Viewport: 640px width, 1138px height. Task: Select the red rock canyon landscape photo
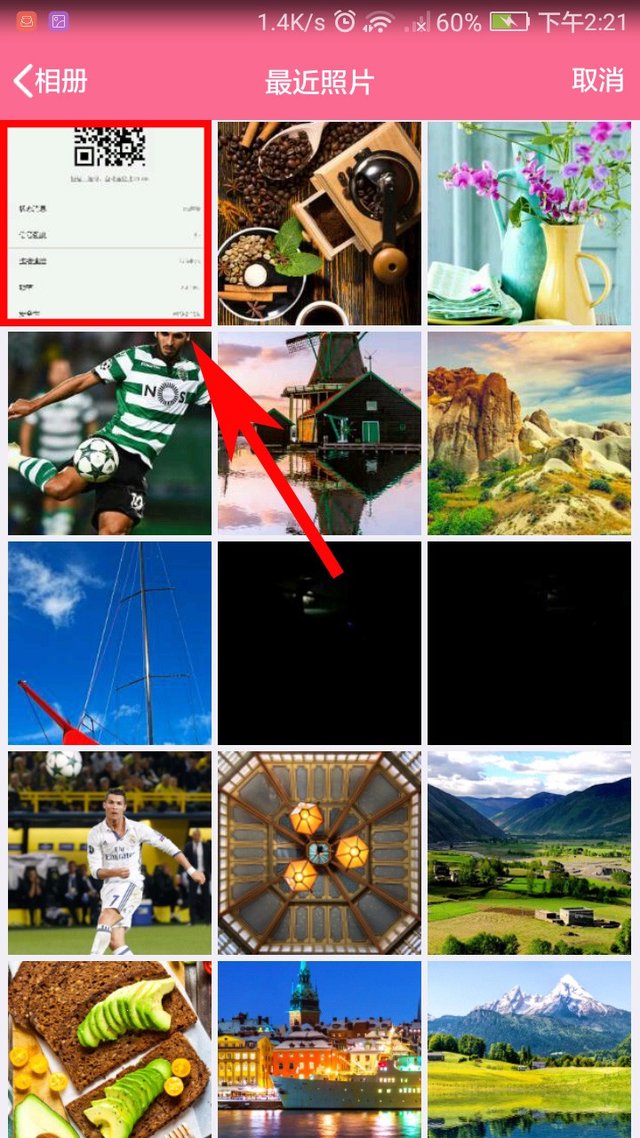(529, 433)
